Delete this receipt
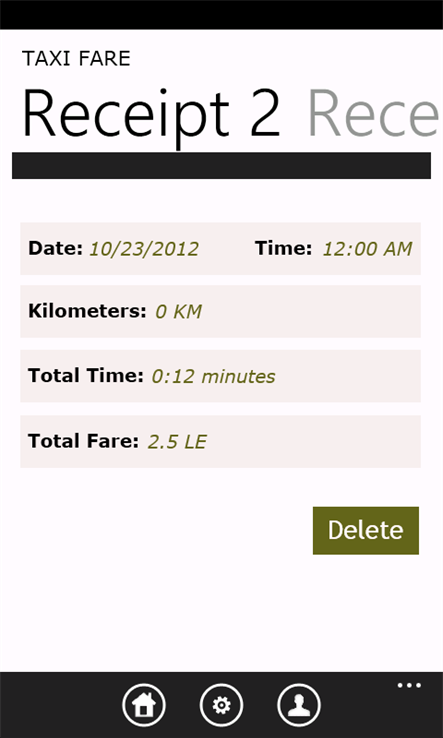Viewport: 443px width, 738px height. (x=366, y=530)
